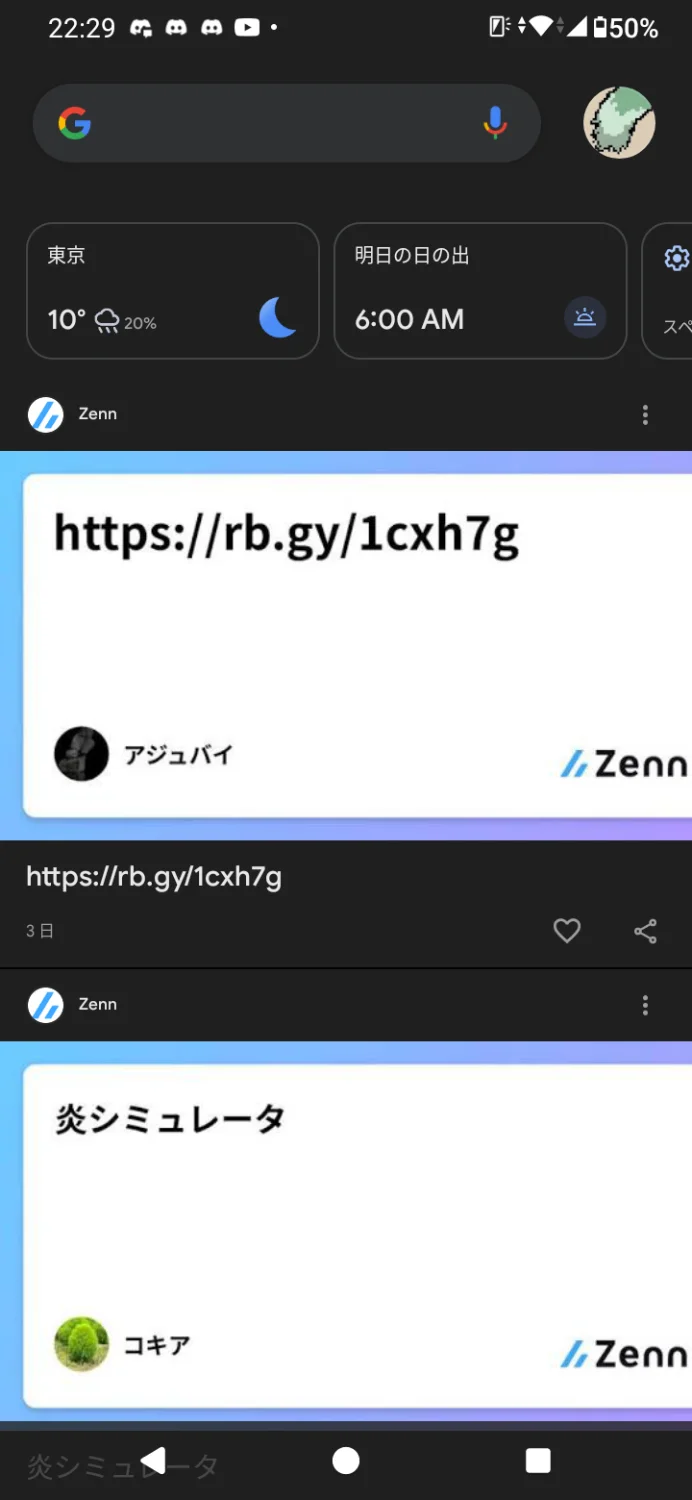Open the https://rb.gy/1cxh7g Zenn article

click(x=346, y=645)
